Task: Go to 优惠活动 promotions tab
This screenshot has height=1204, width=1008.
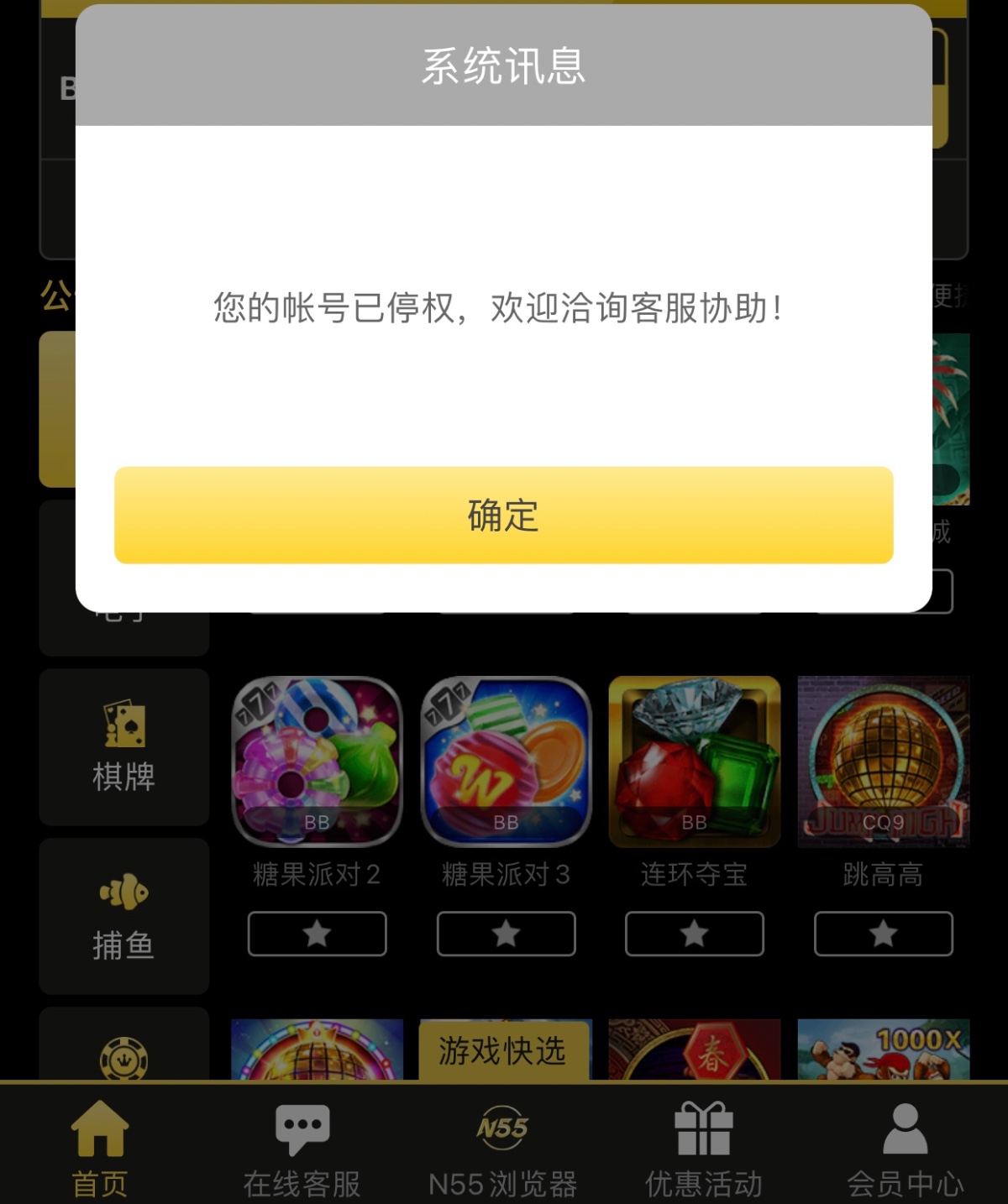Action: (x=703, y=1148)
